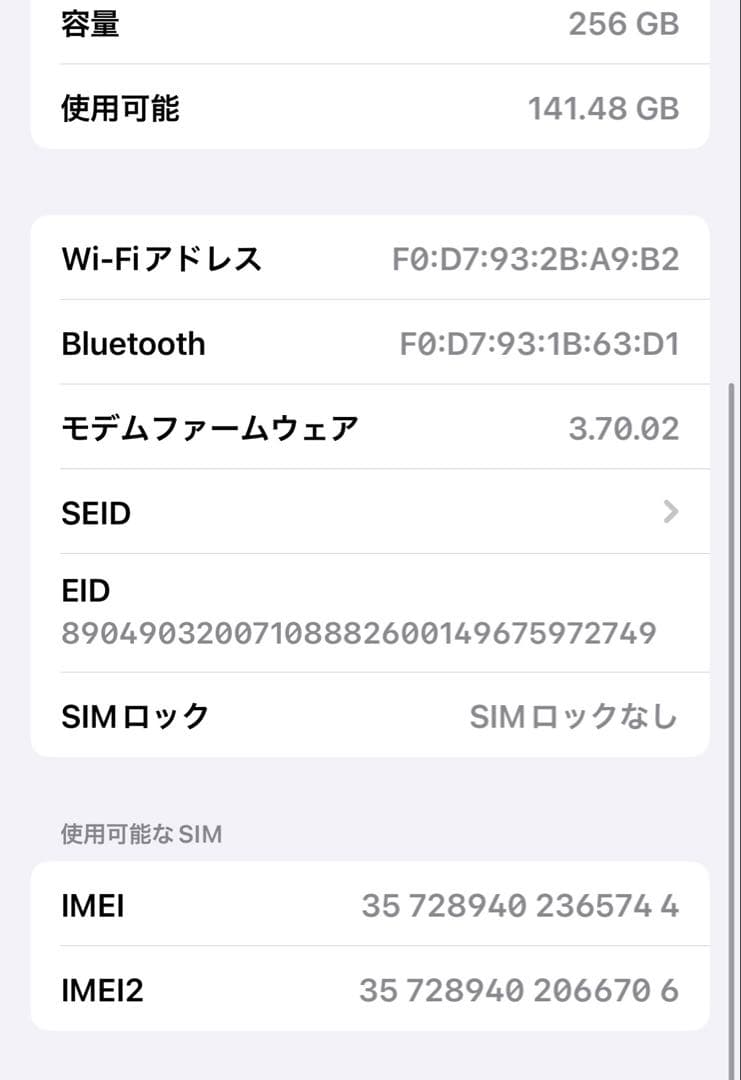Tap the SEID chevron arrow

click(671, 513)
